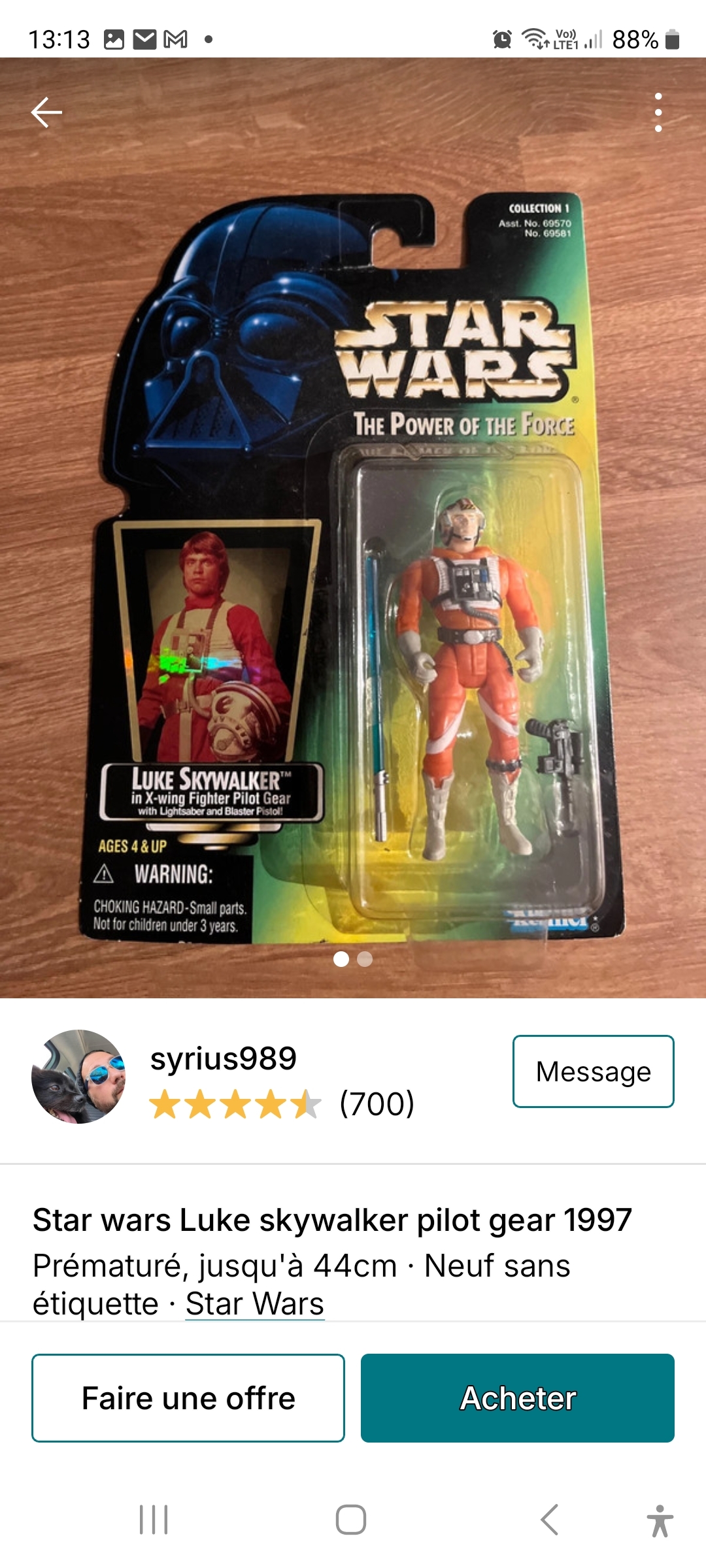Open the Star Wars brand link
The image size is (706, 1568).
(x=254, y=1303)
